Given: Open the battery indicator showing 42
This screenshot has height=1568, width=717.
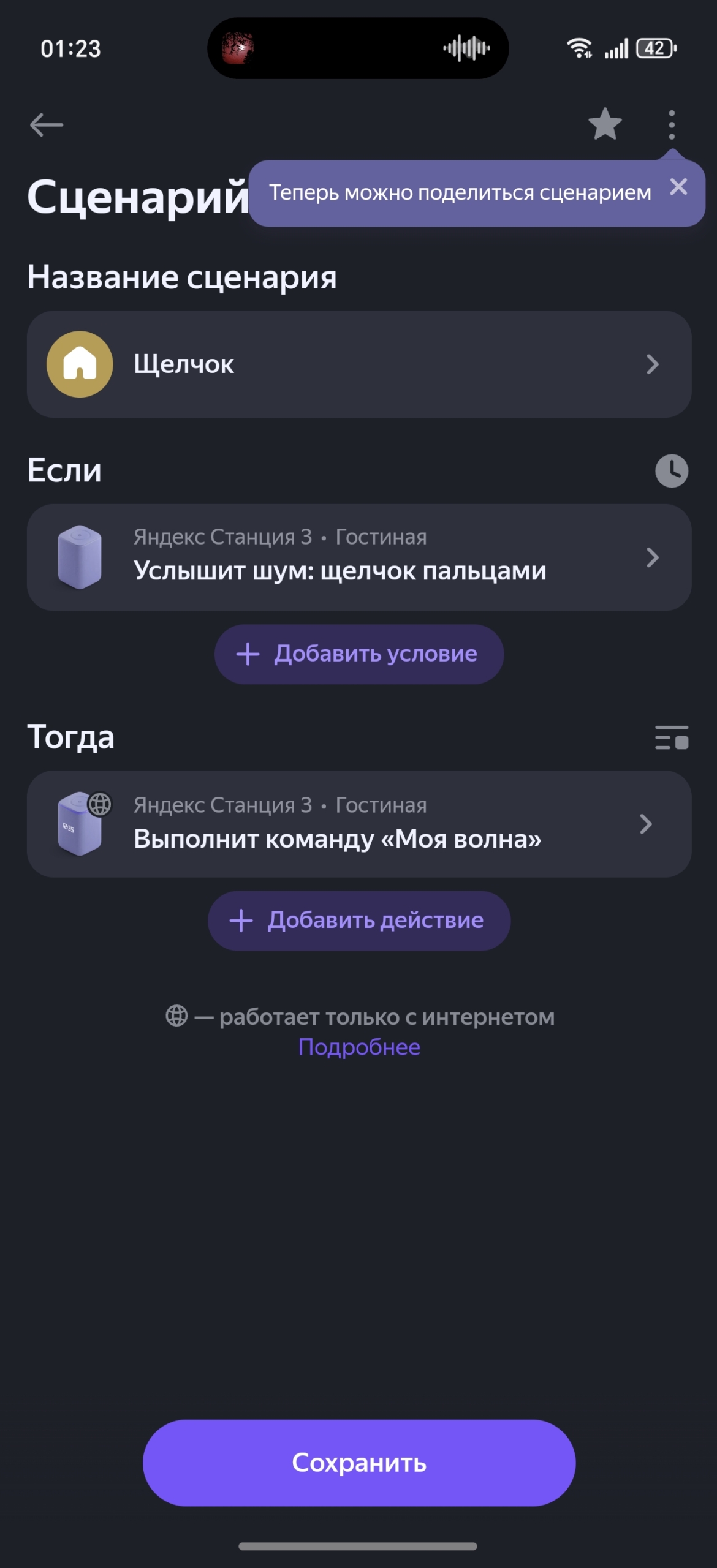Looking at the screenshot, I should point(653,48).
